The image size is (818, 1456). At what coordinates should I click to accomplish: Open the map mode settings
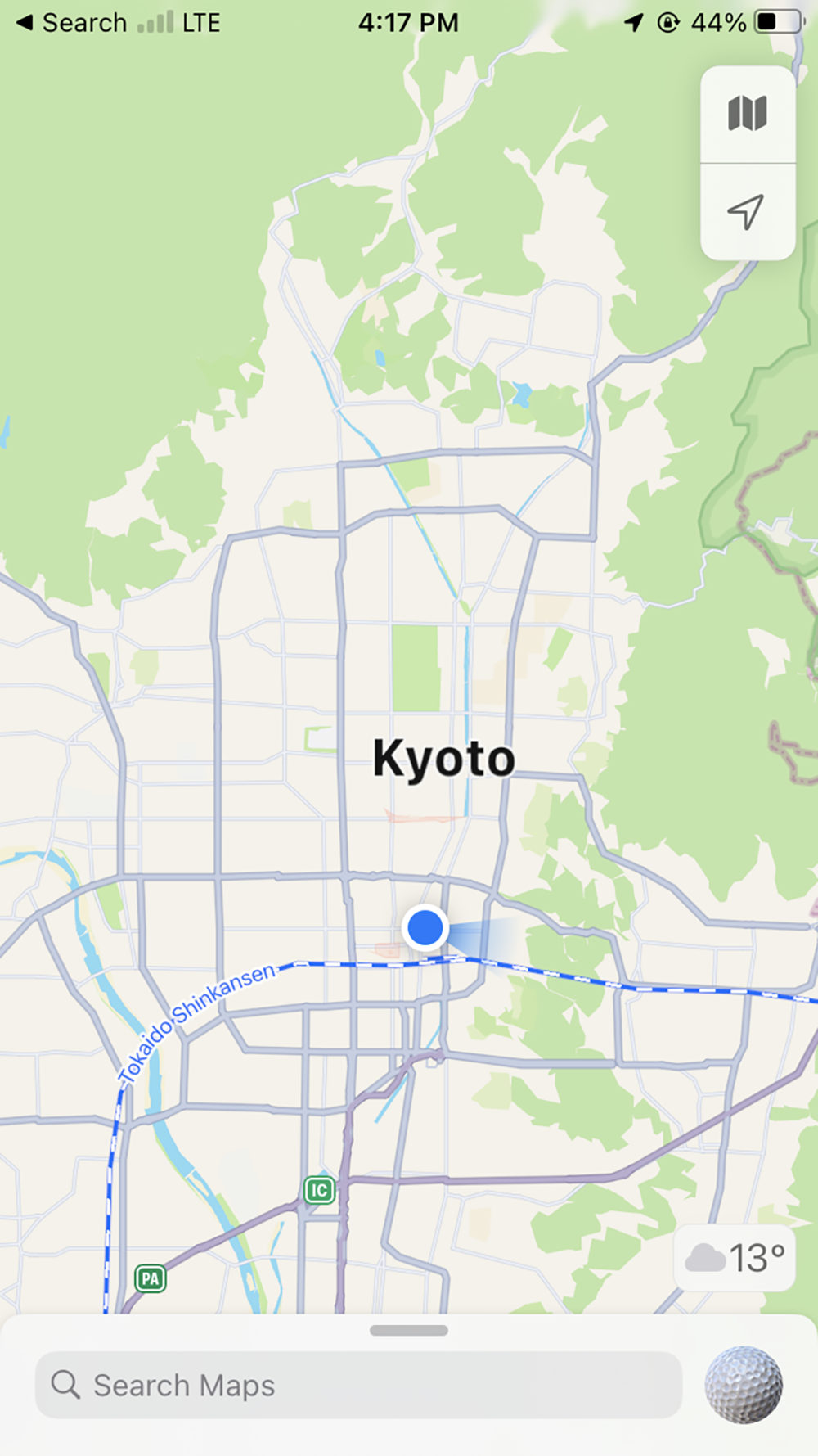pyautogui.click(x=748, y=114)
